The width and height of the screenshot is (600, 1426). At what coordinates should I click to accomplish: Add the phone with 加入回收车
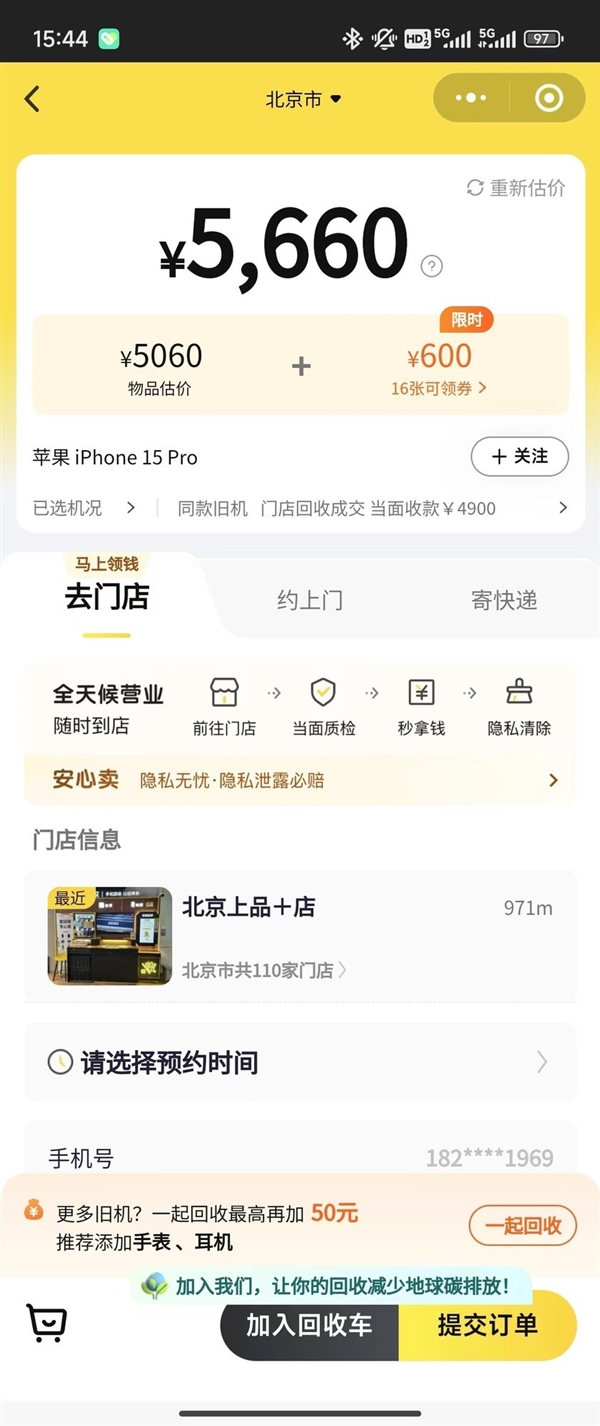click(x=309, y=1325)
